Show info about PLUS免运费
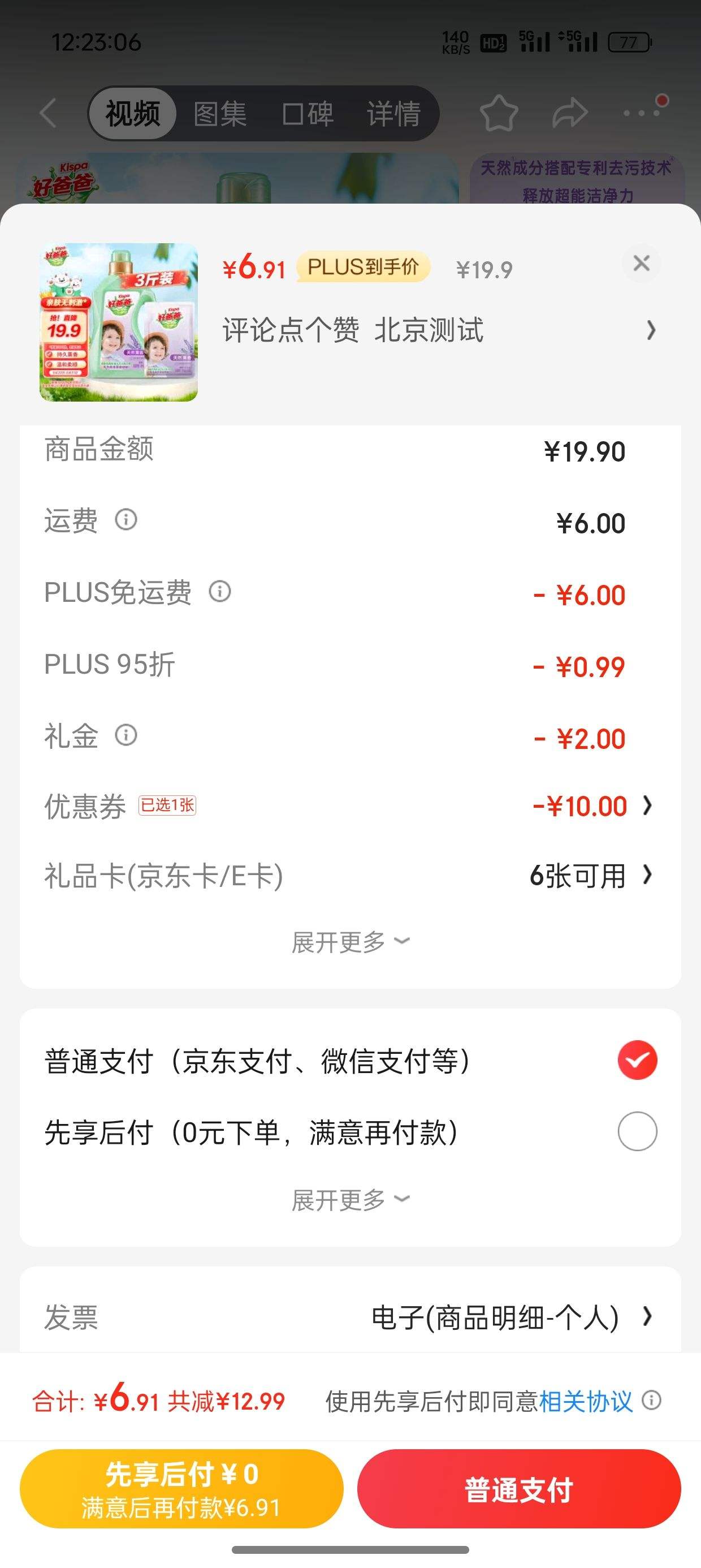The image size is (701, 1568). tap(220, 591)
